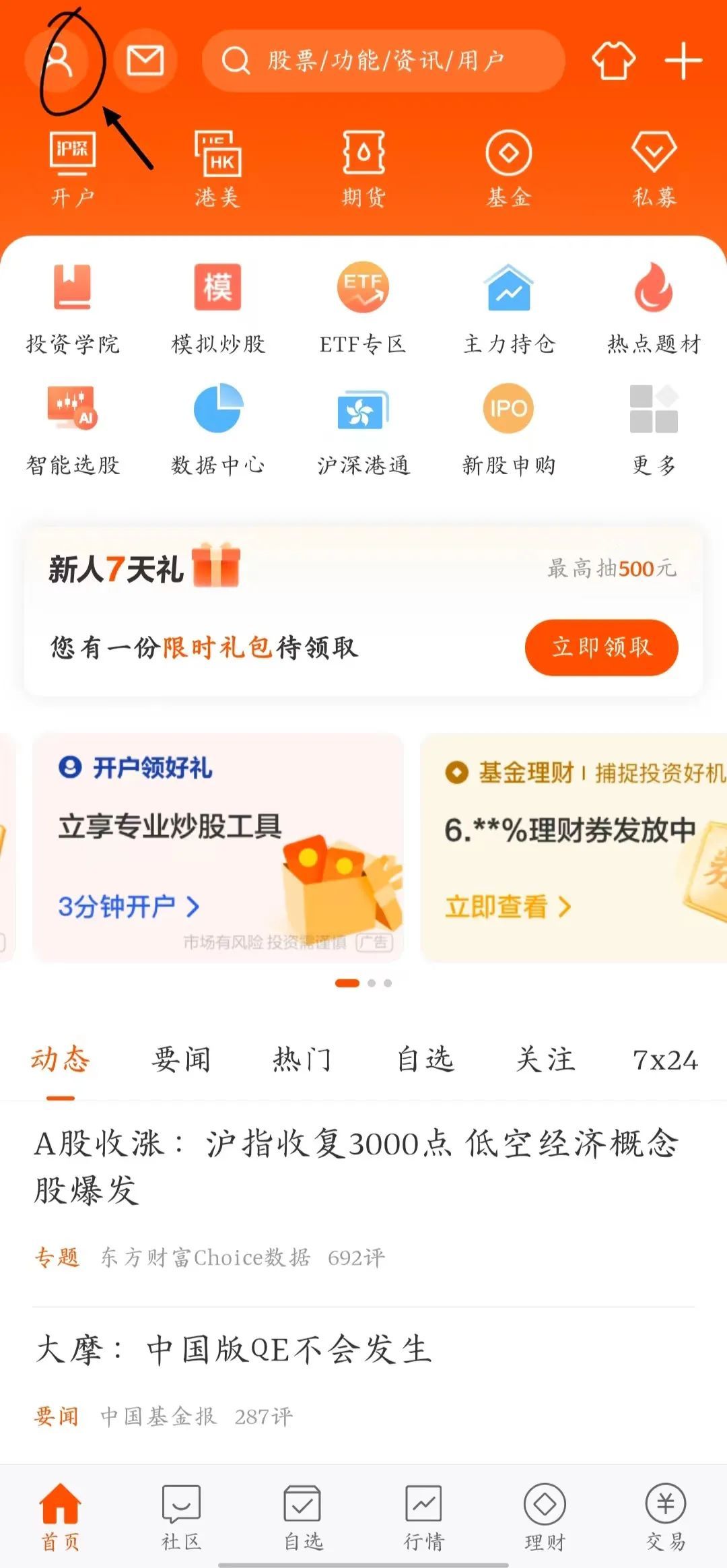Open the user profile icon

click(59, 61)
